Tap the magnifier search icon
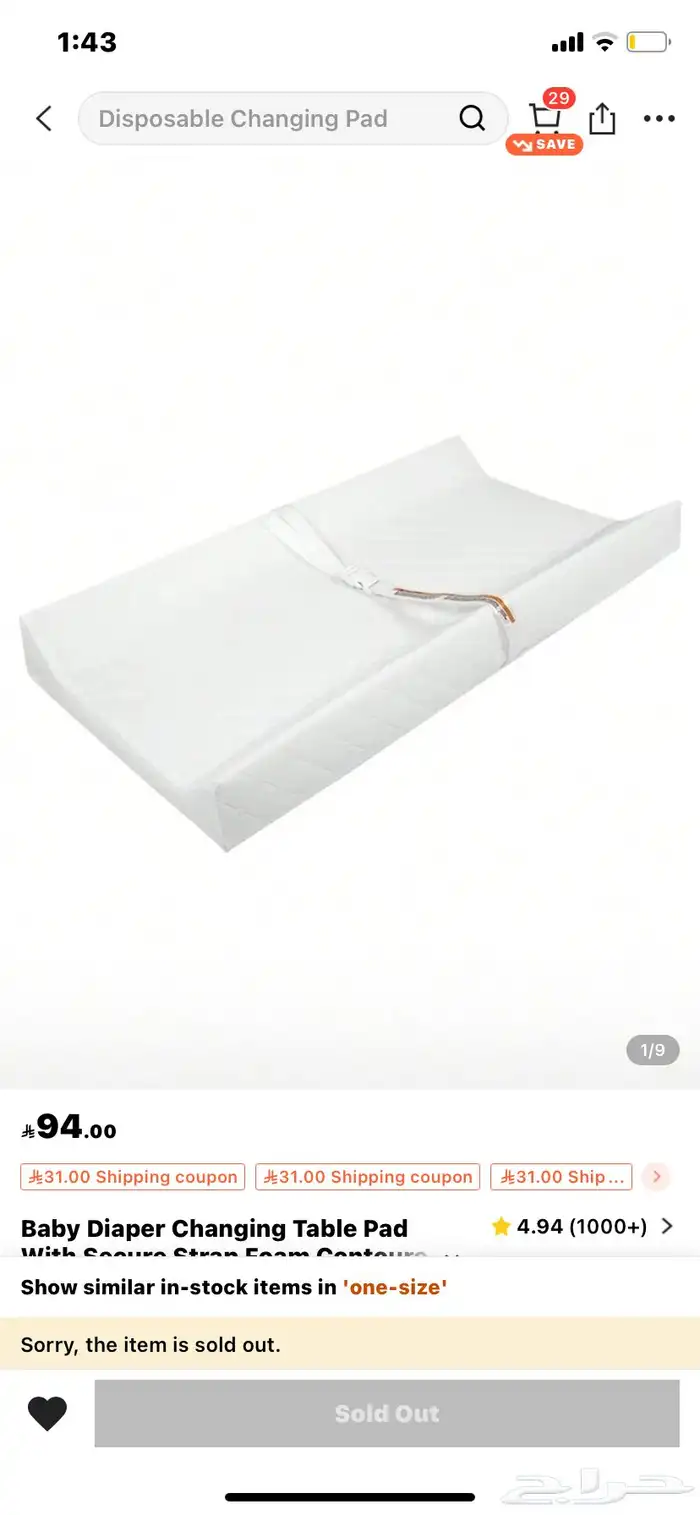 click(x=472, y=119)
